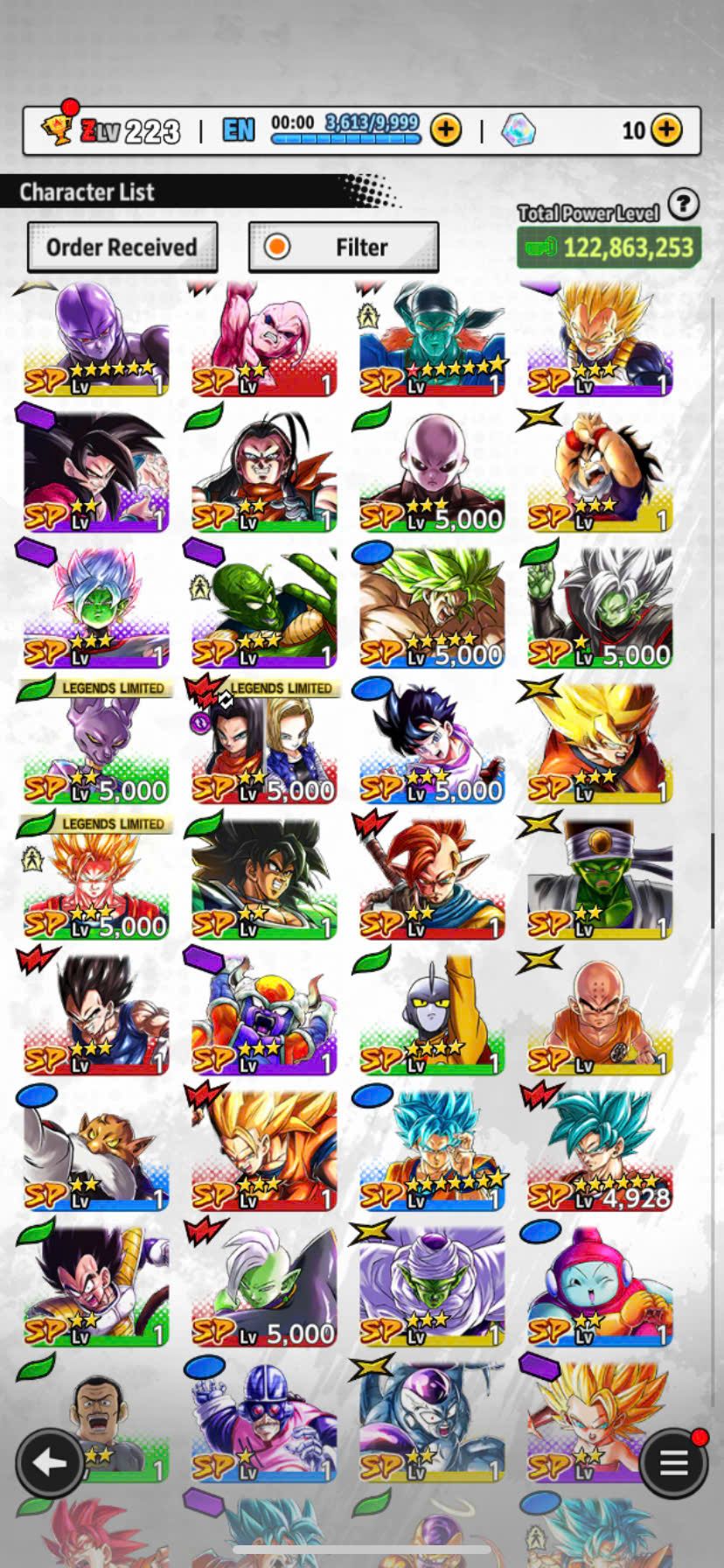This screenshot has width=724, height=1568.
Task: Tap the Total Power Level help icon
Action: point(683,205)
